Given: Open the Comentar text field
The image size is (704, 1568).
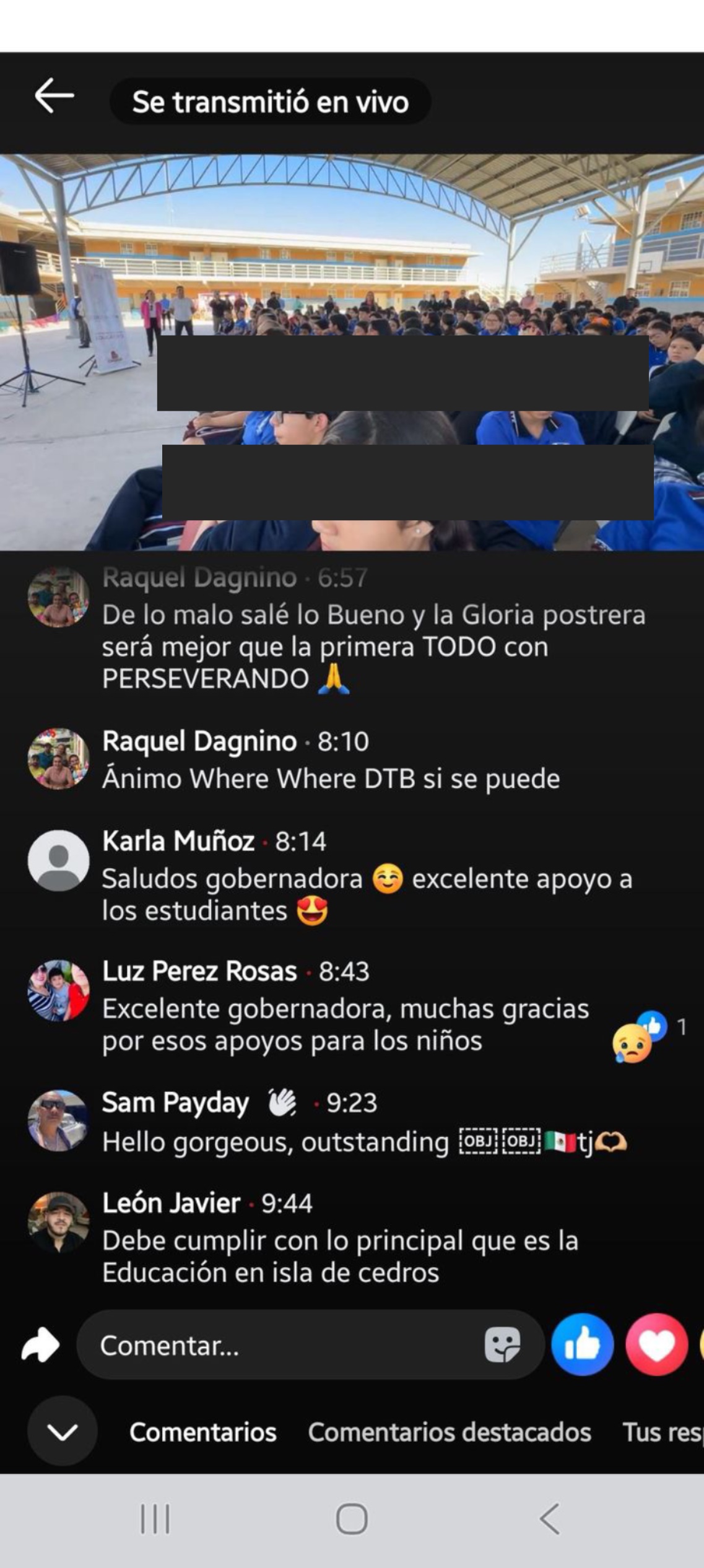Looking at the screenshot, I should click(x=279, y=1346).
